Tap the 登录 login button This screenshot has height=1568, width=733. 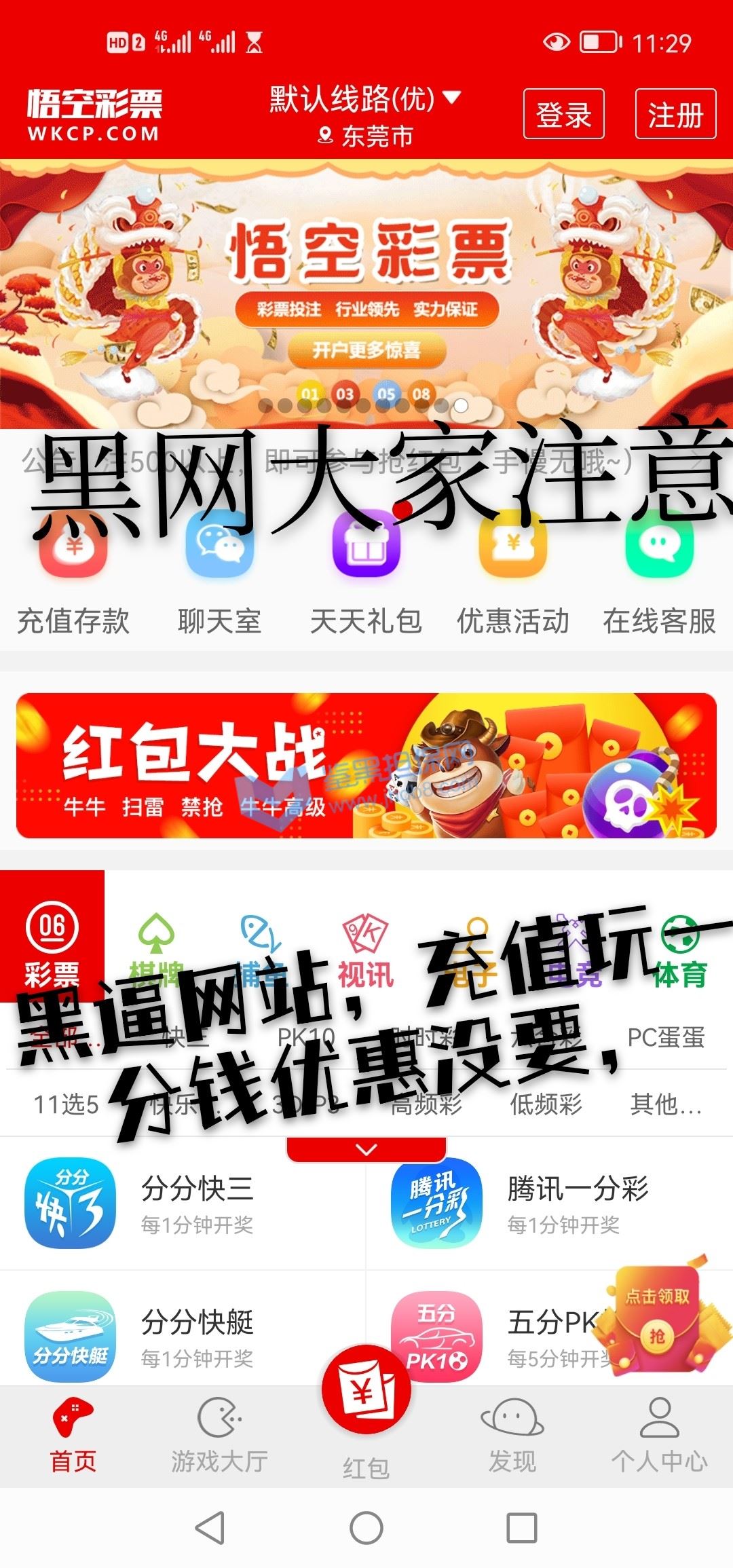563,114
